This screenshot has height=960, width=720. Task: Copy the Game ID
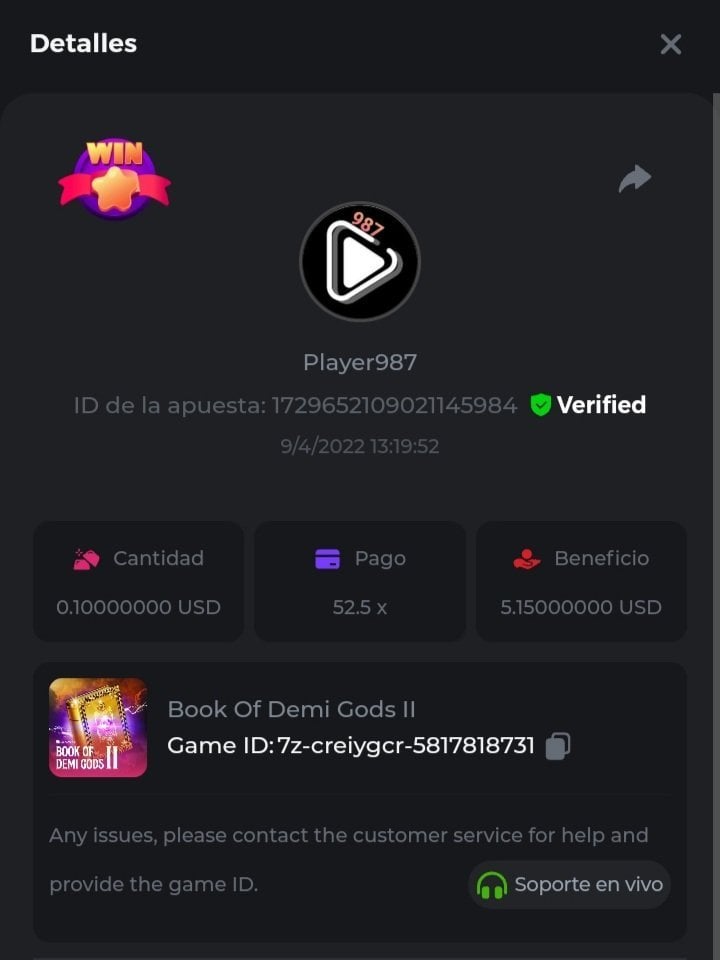[558, 746]
